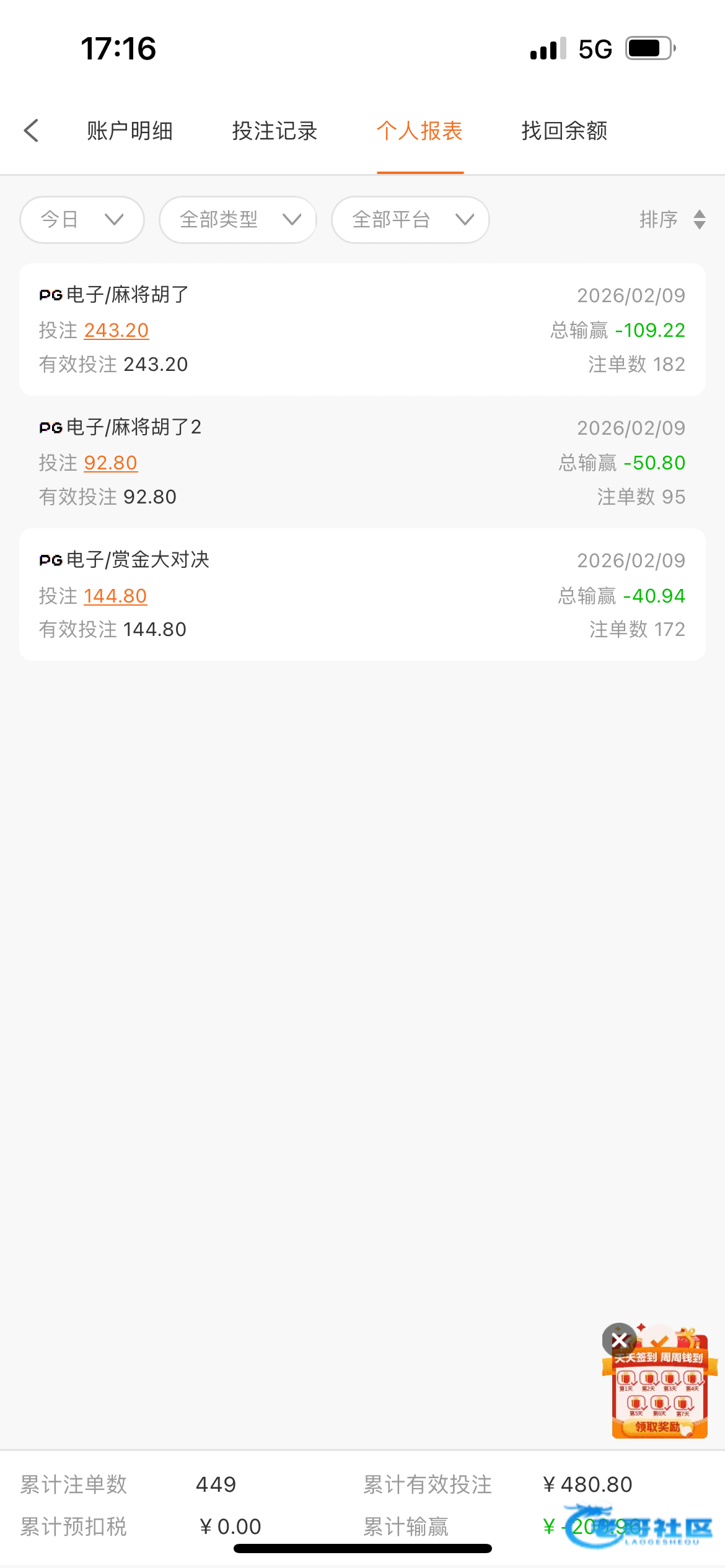Claim reward via 领取奖励 banner
Screen dimensions: 725x1568
[x=658, y=1427]
